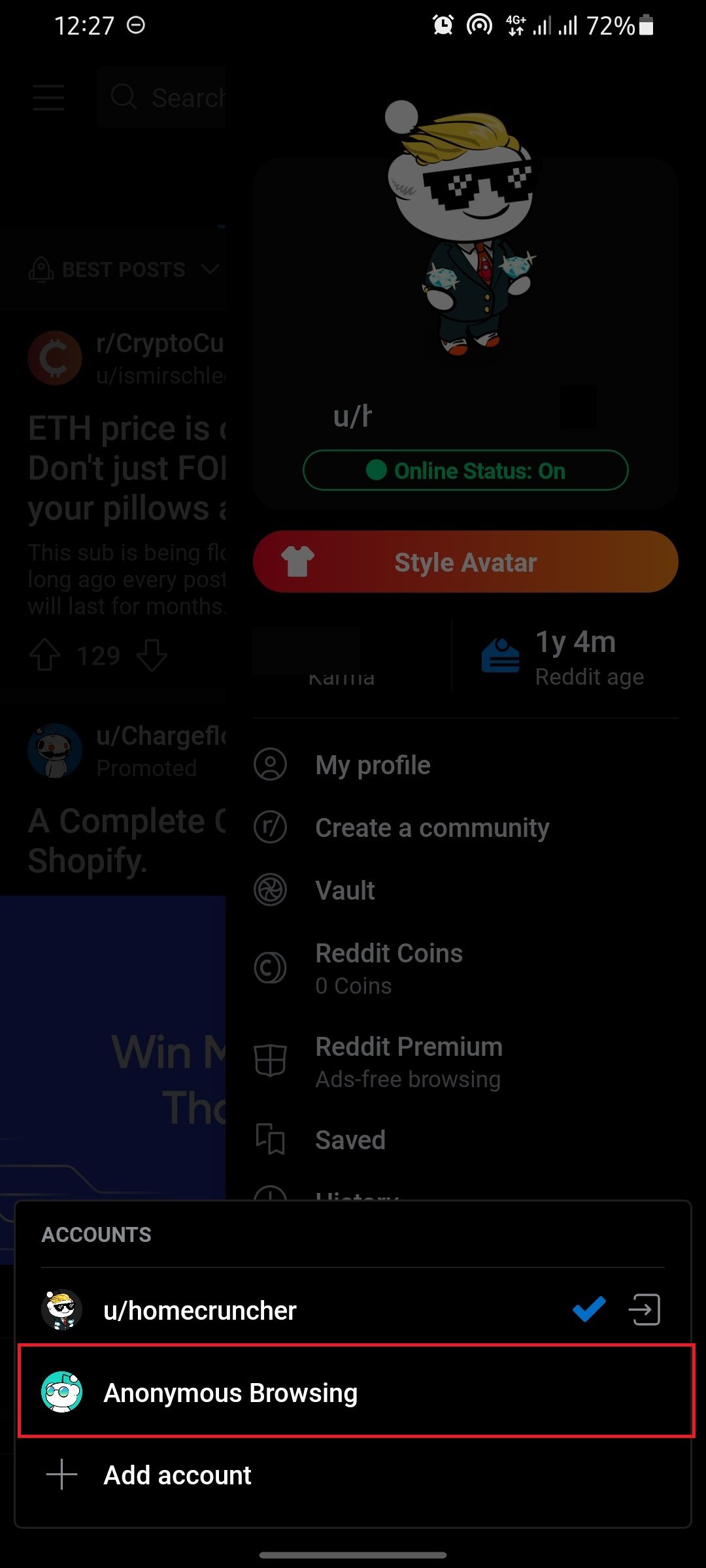Viewport: 706px width, 1568px height.
Task: Open My profile from the menu
Action: click(x=371, y=764)
